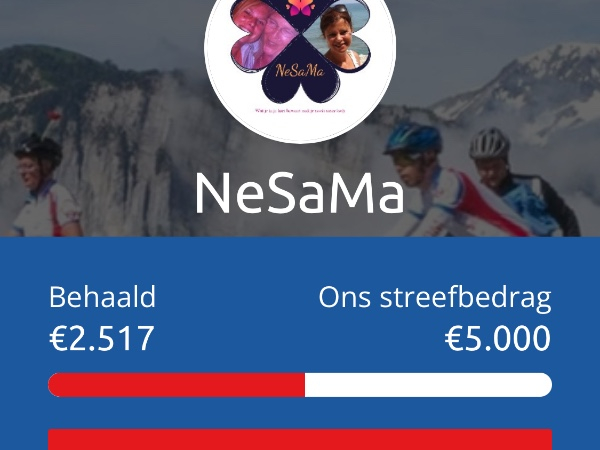
Task: Tap the red button below the progress bar
Action: click(300, 440)
